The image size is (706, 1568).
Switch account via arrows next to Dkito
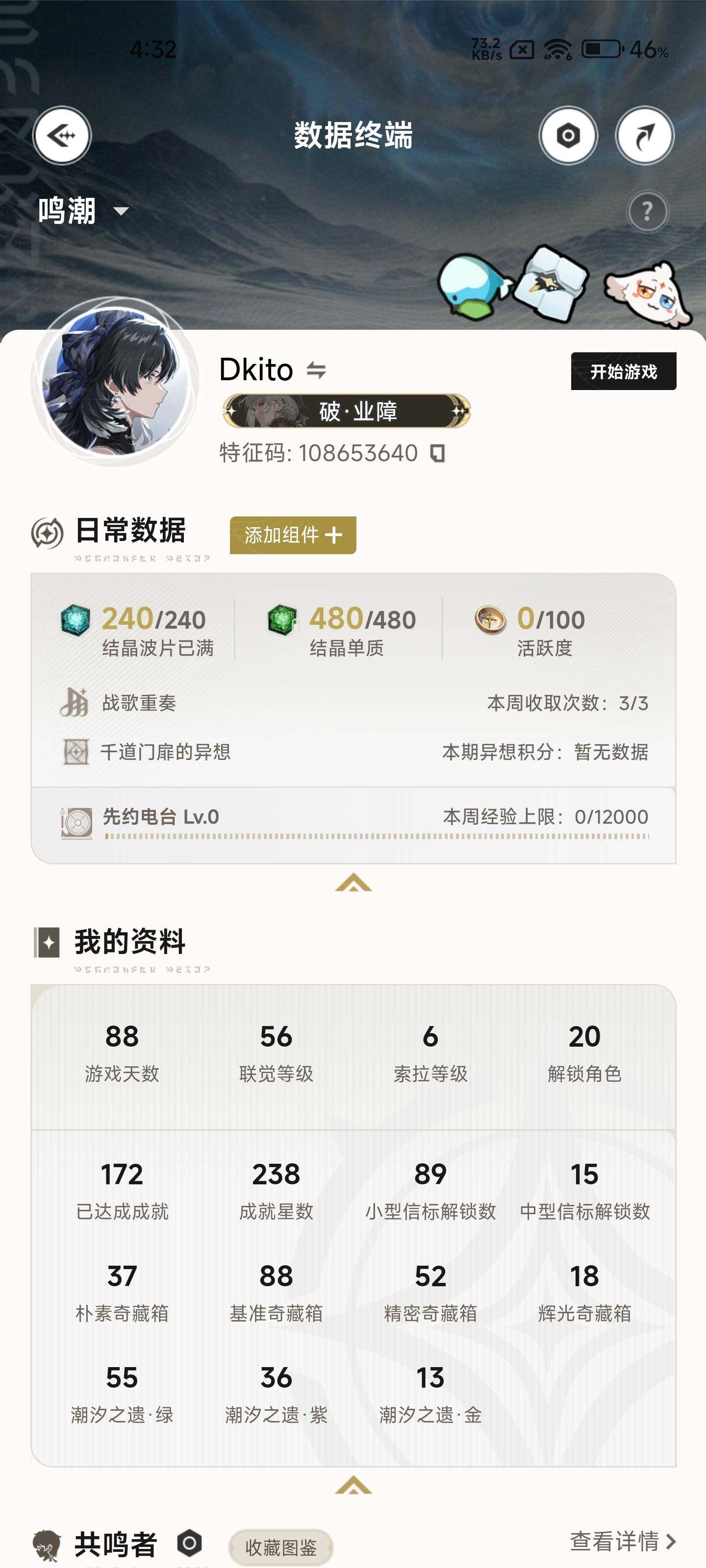point(316,370)
